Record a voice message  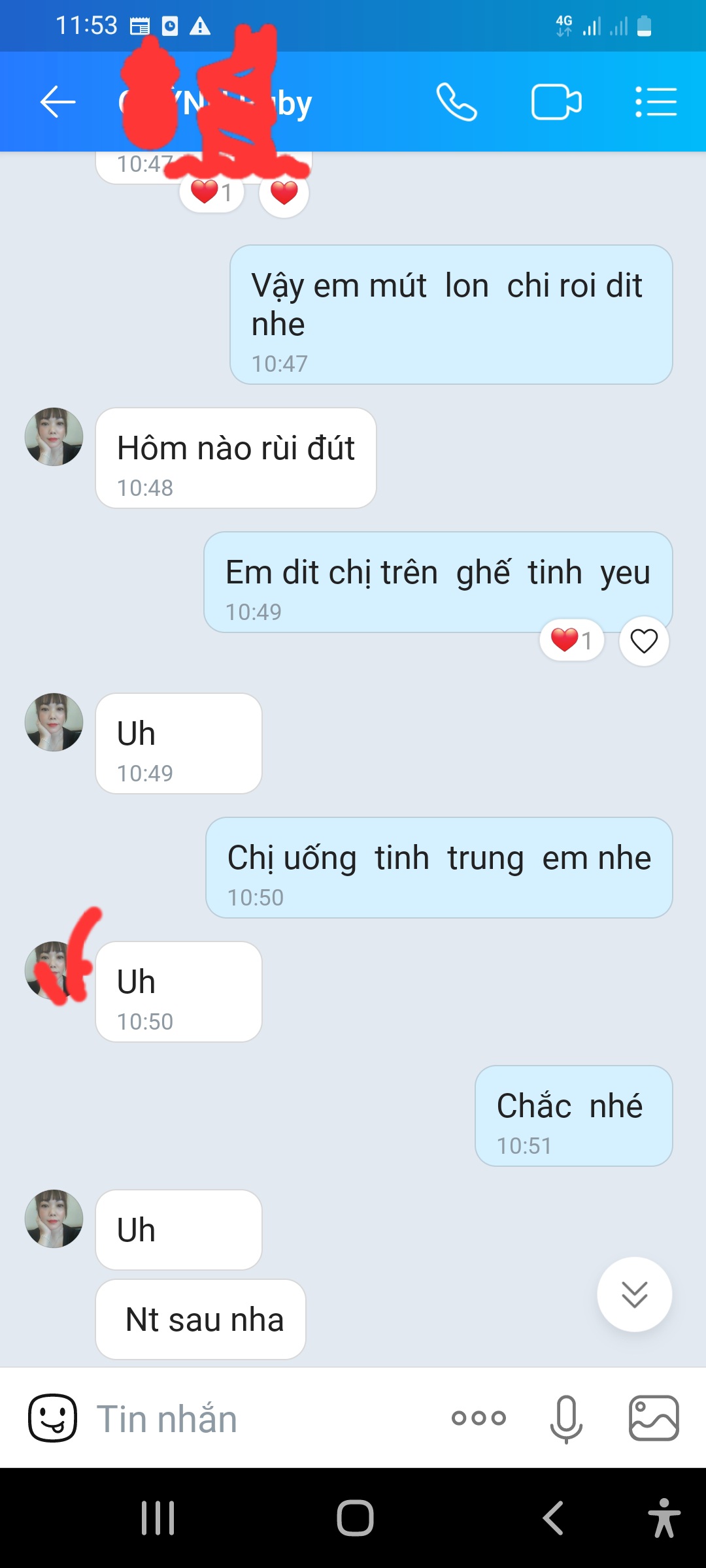(566, 1418)
